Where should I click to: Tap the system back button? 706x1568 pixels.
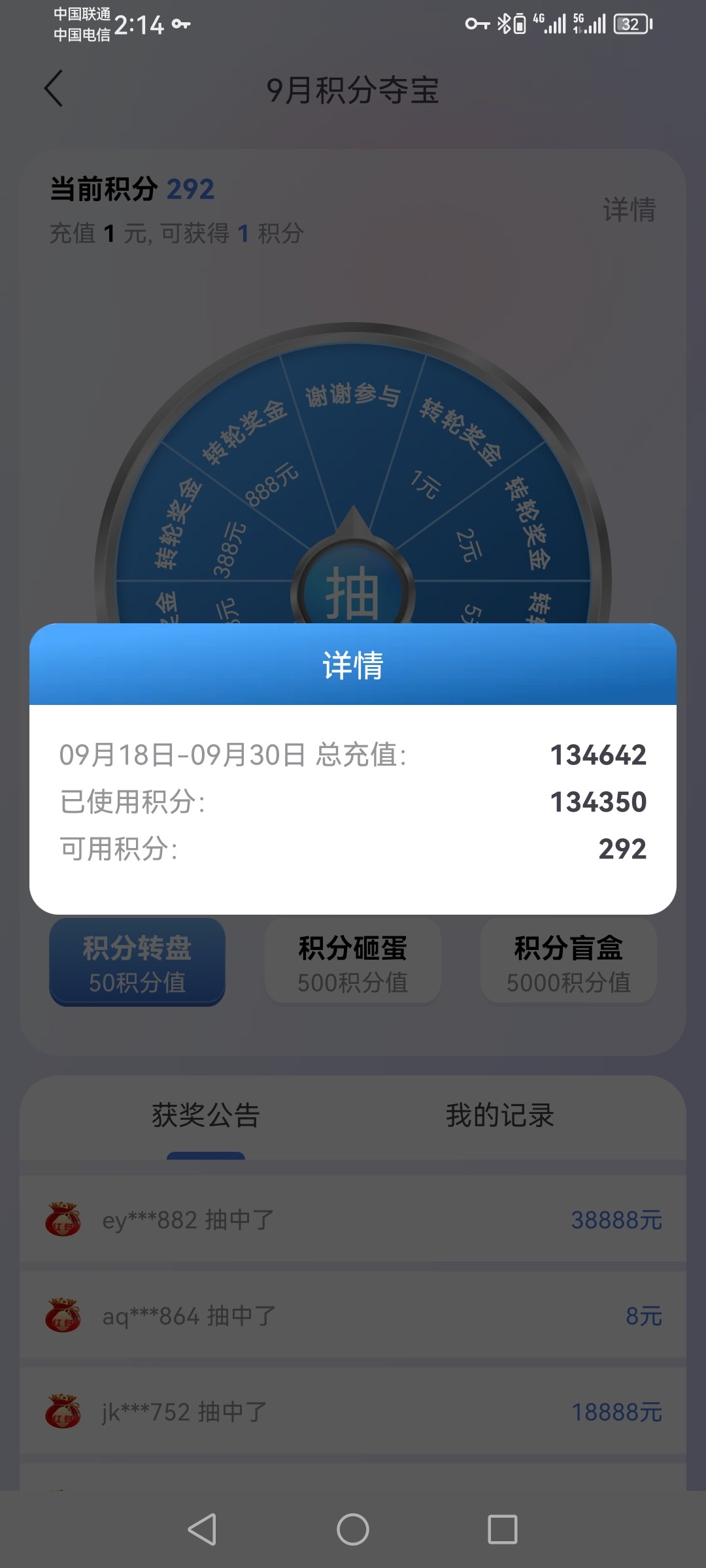[x=203, y=1529]
